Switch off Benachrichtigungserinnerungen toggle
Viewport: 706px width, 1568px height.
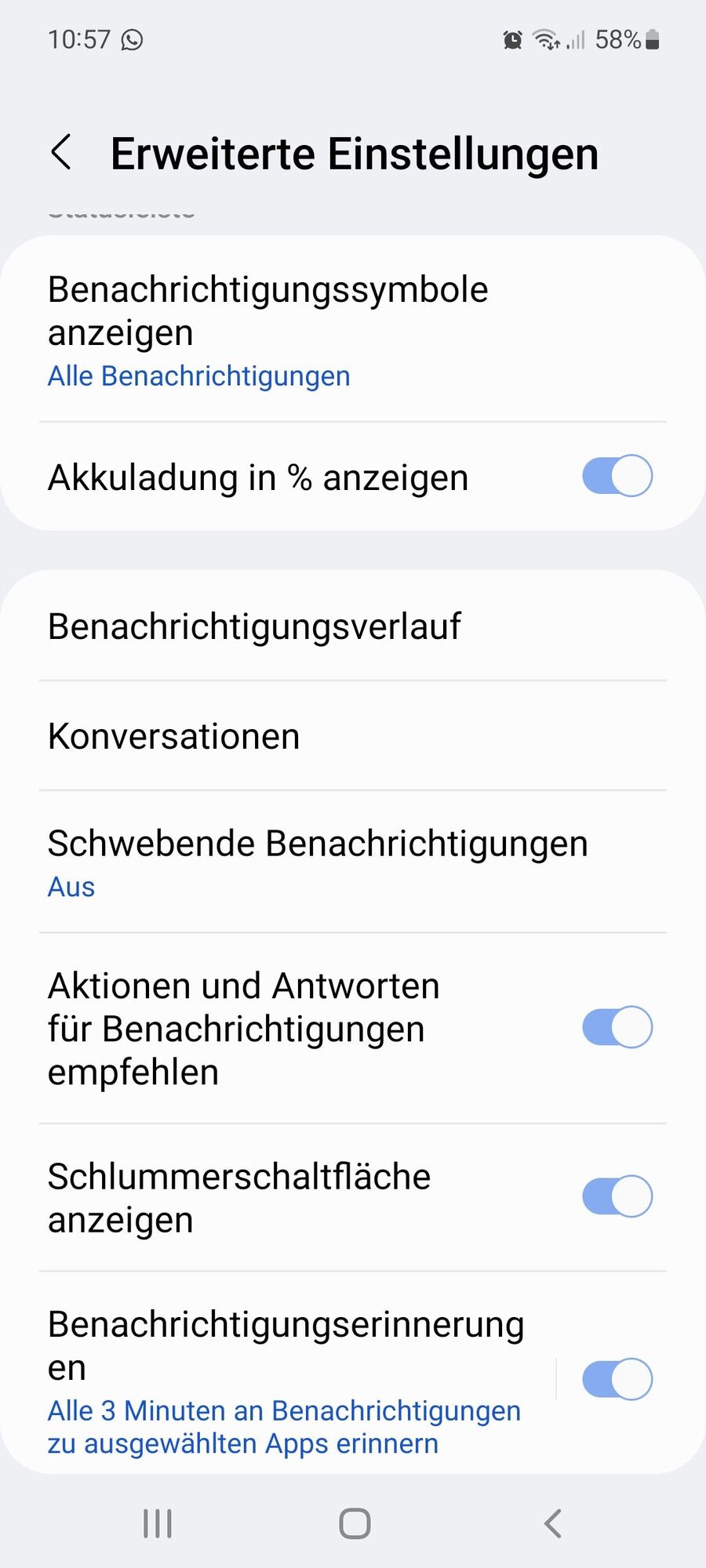tap(617, 1379)
